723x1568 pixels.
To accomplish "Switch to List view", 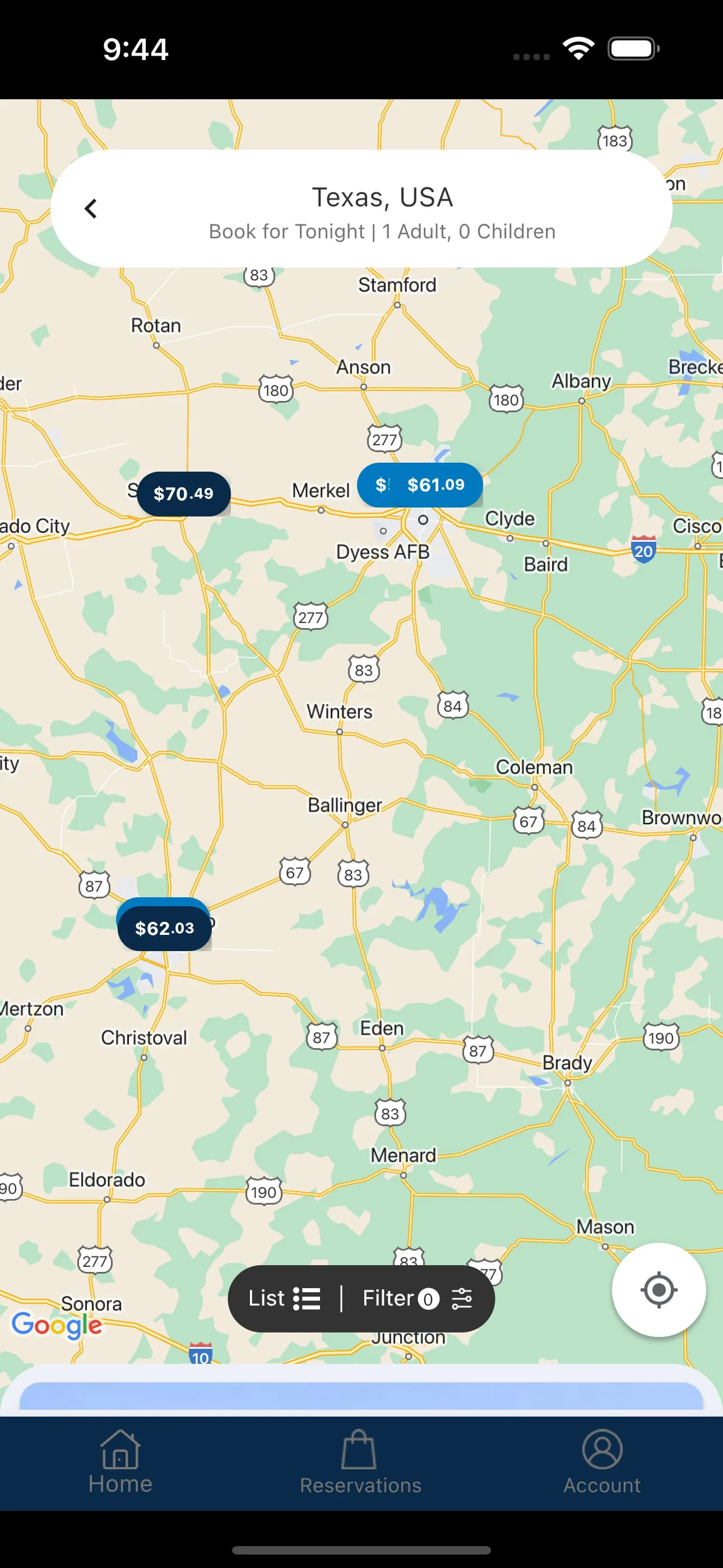I will (284, 1298).
